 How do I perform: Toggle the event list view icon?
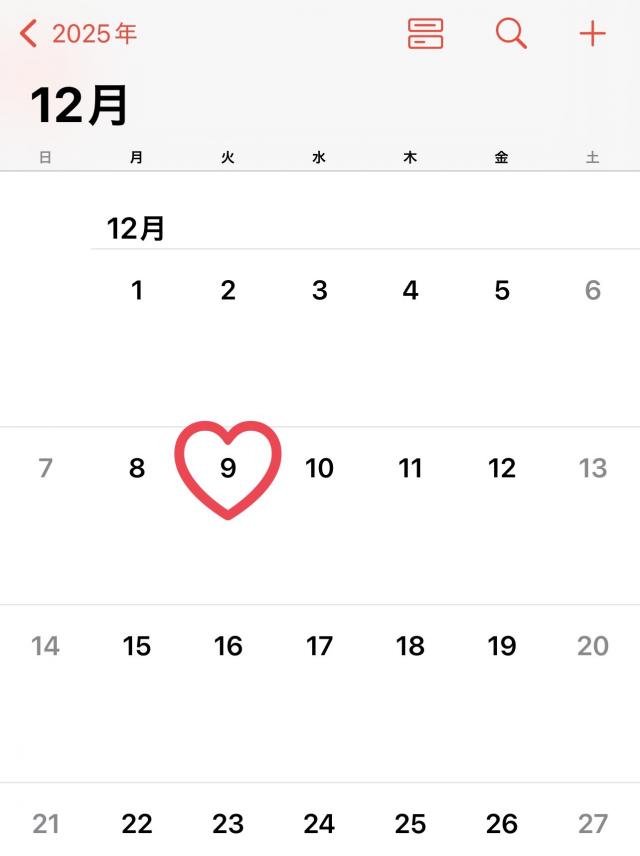(x=426, y=34)
